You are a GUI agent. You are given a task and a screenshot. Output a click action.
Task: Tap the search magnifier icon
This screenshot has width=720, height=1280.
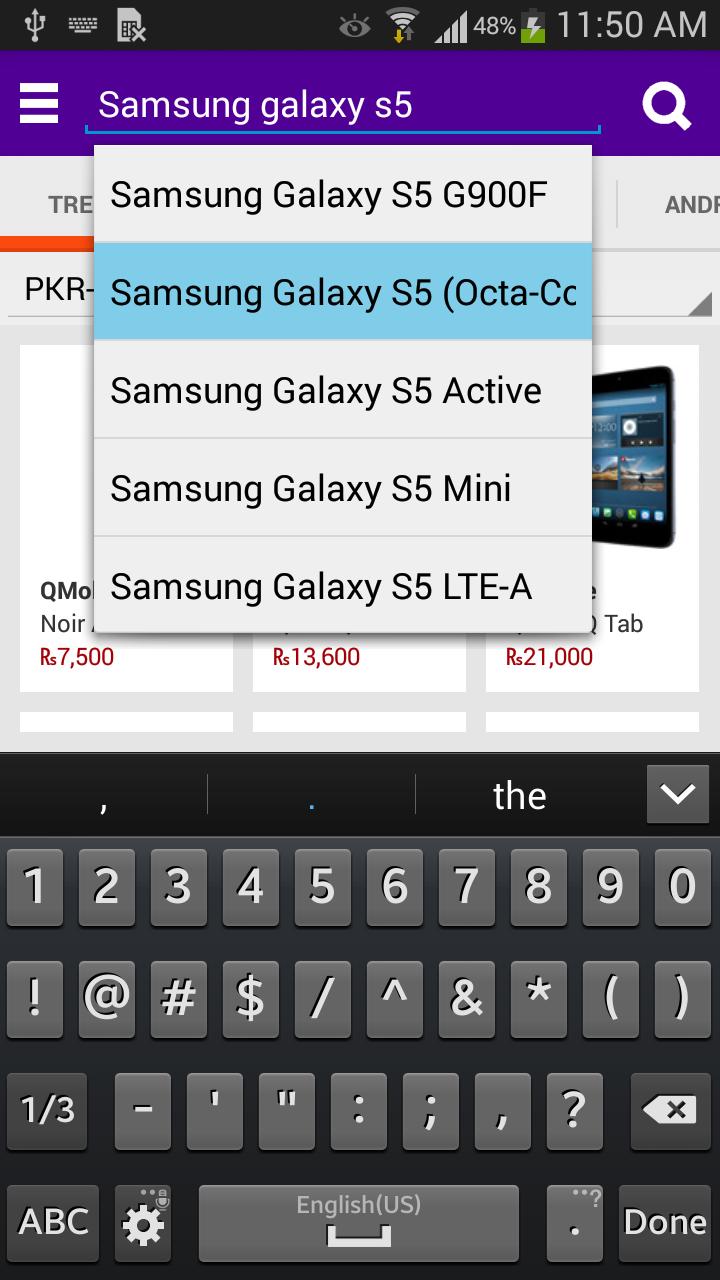tap(666, 104)
